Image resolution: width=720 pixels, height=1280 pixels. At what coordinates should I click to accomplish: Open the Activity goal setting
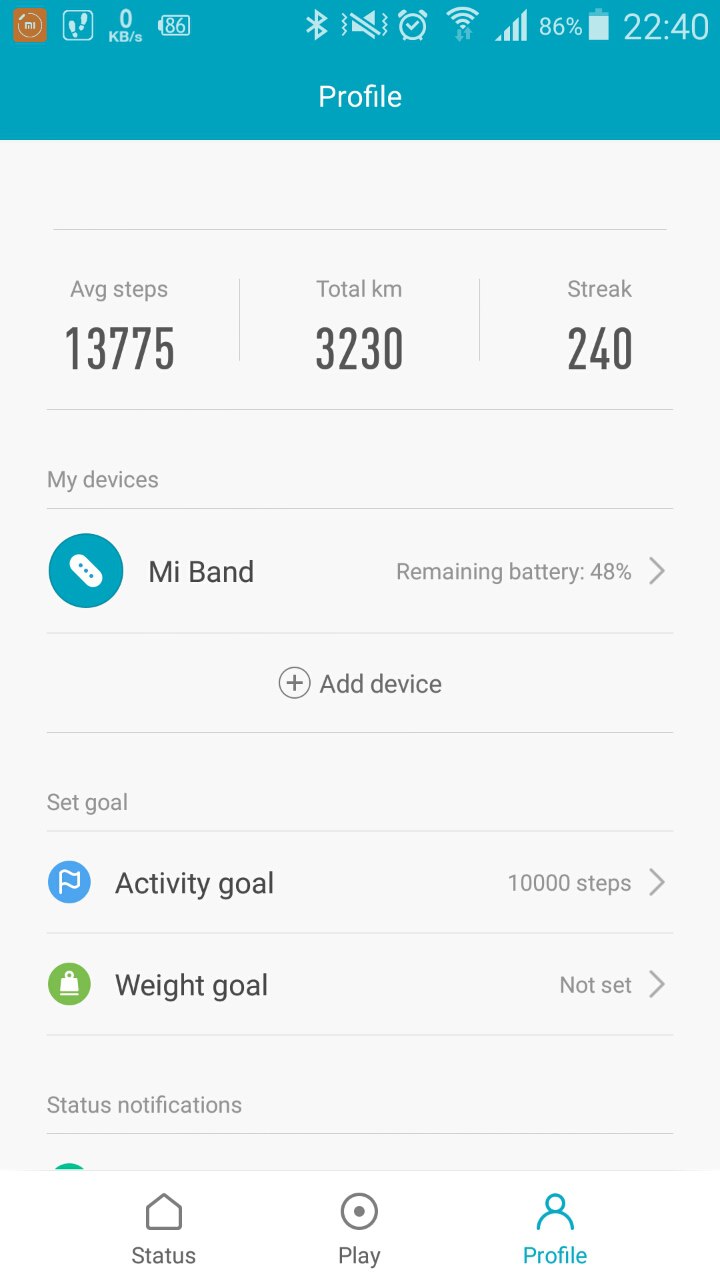coord(359,883)
